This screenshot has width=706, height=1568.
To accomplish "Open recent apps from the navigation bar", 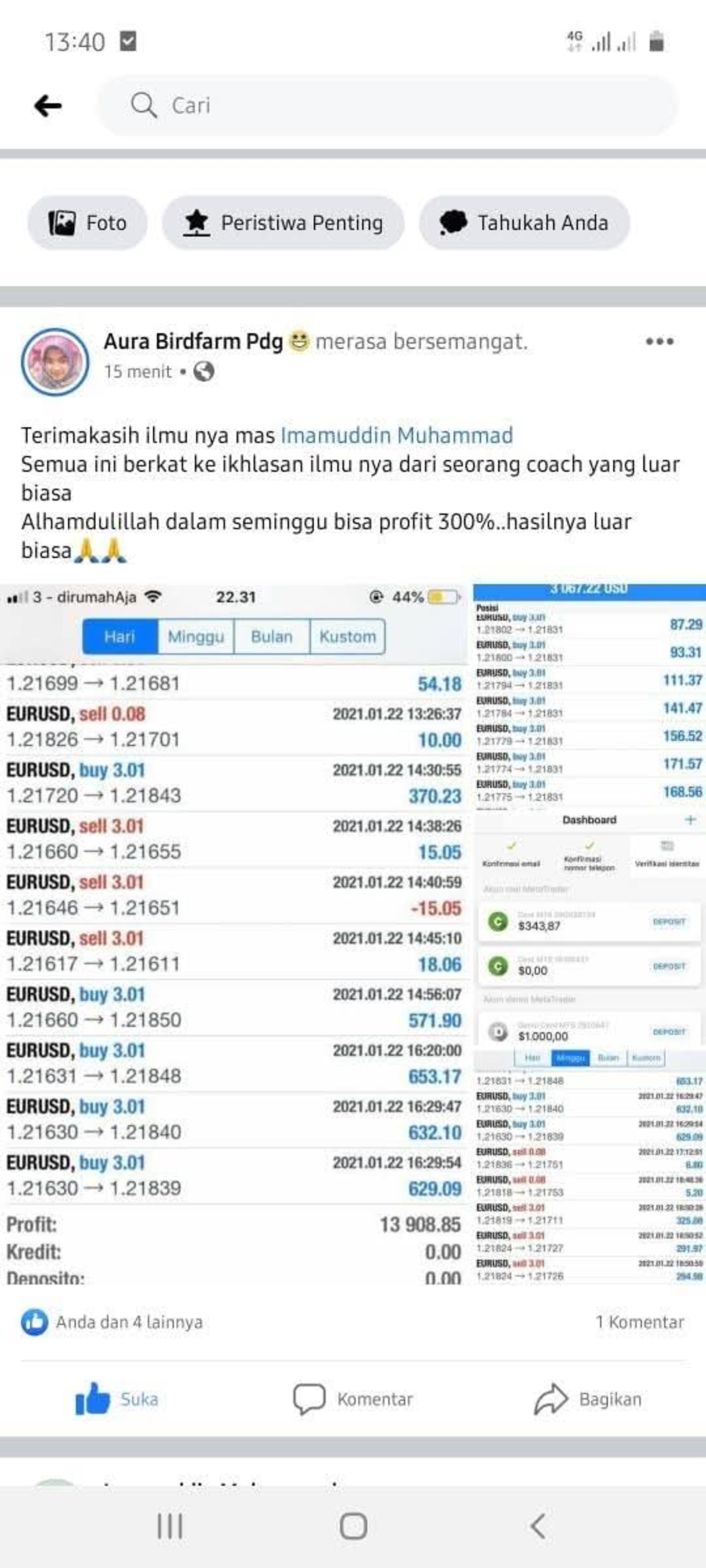I will click(x=170, y=1526).
